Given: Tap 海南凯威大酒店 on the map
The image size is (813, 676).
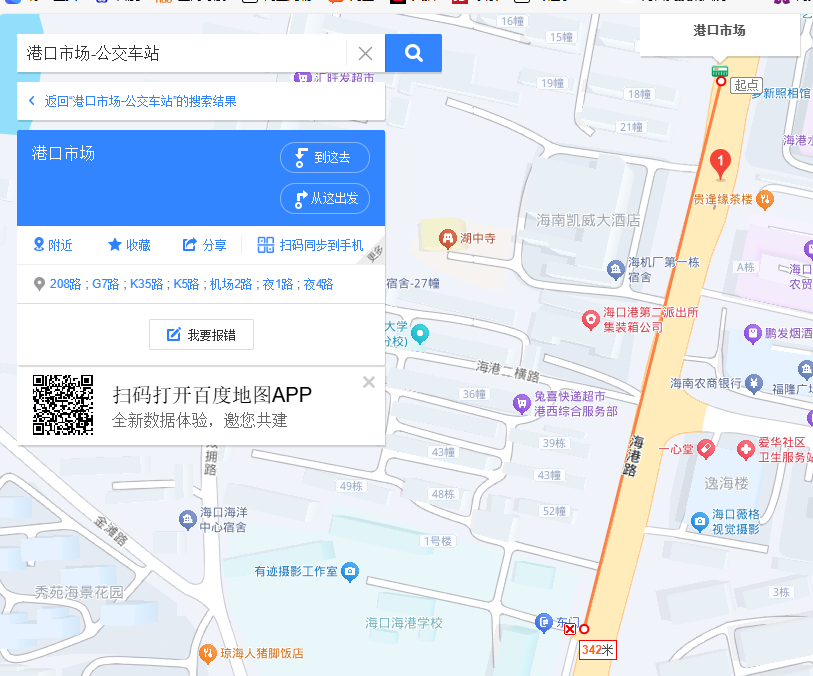Looking at the screenshot, I should [588, 220].
